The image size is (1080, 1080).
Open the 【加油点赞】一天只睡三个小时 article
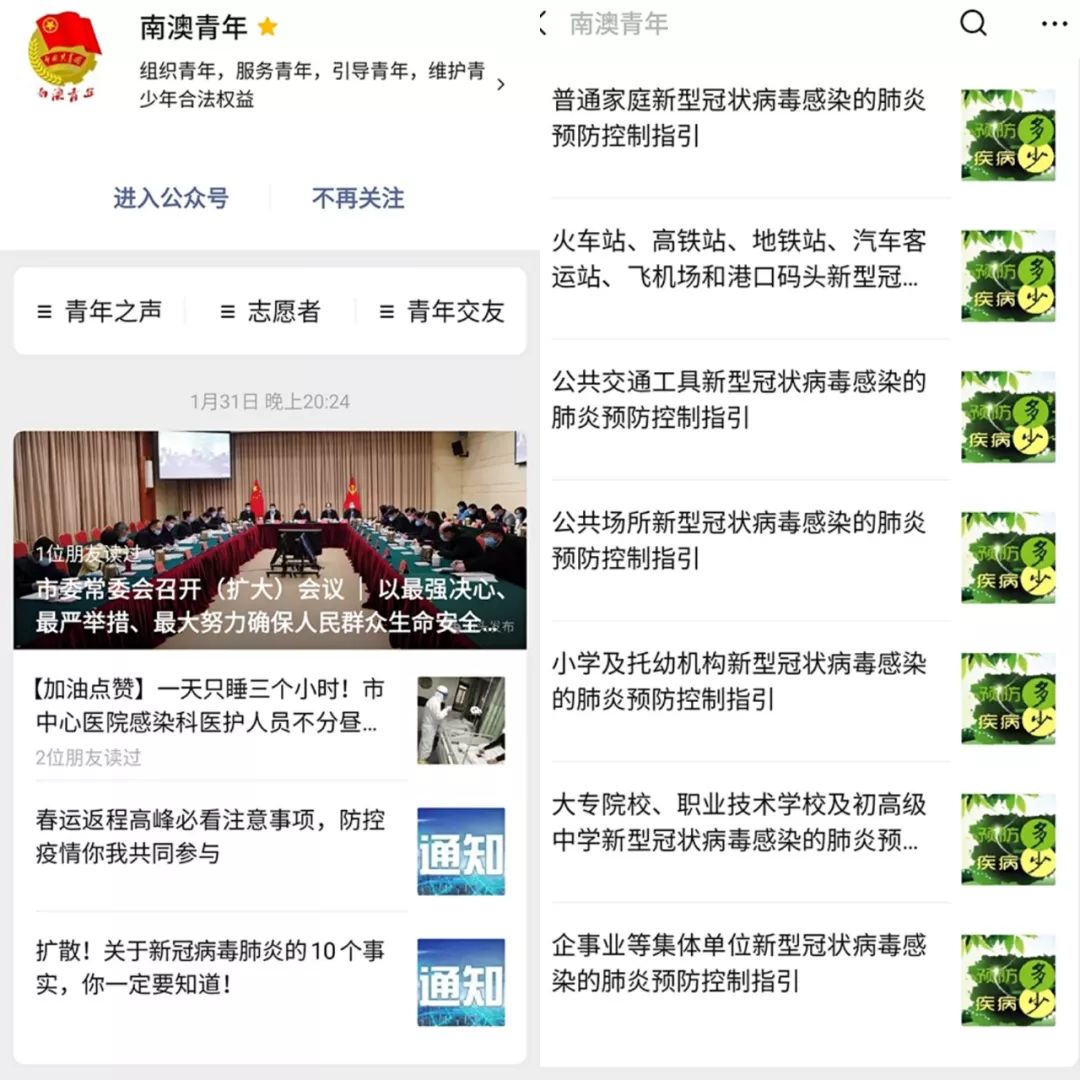210,706
